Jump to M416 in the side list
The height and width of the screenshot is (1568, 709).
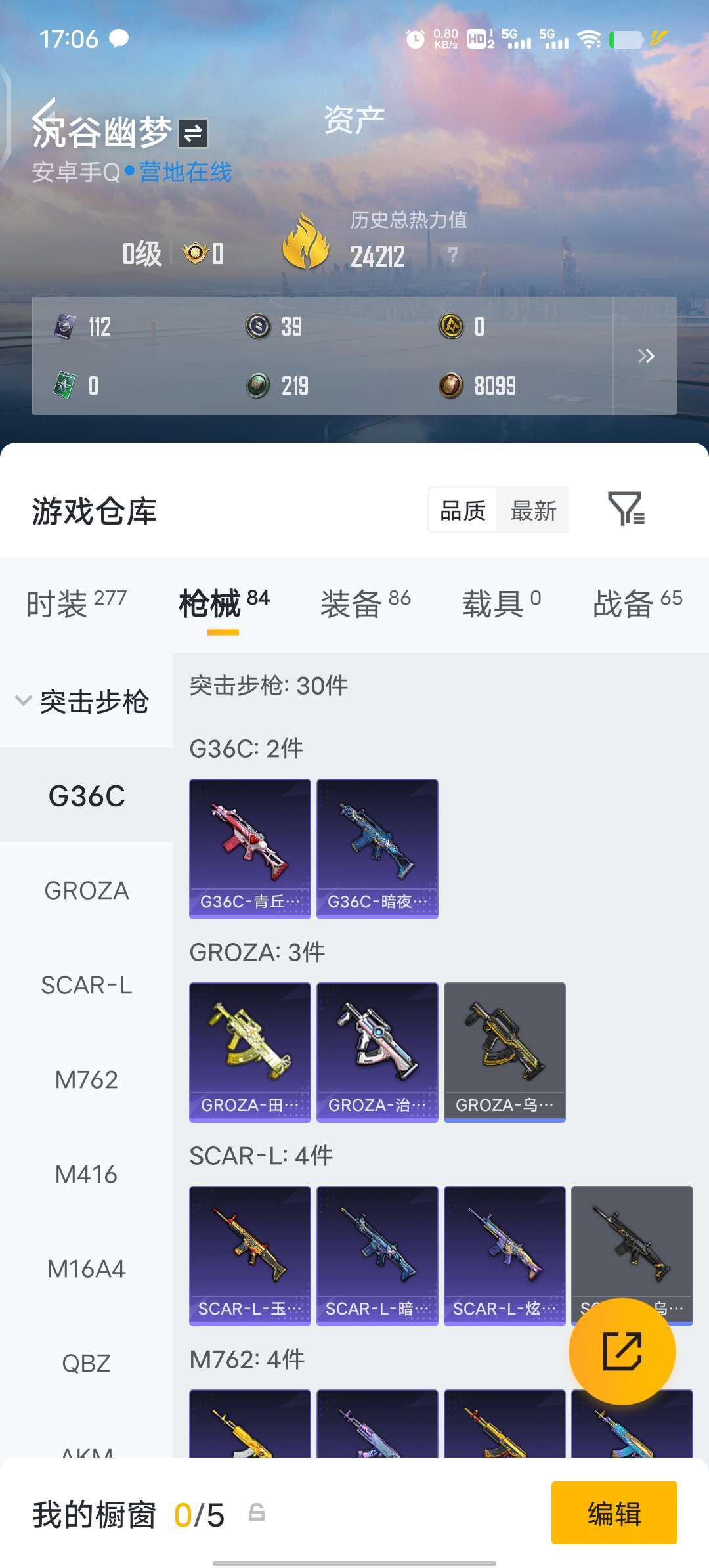87,1175
